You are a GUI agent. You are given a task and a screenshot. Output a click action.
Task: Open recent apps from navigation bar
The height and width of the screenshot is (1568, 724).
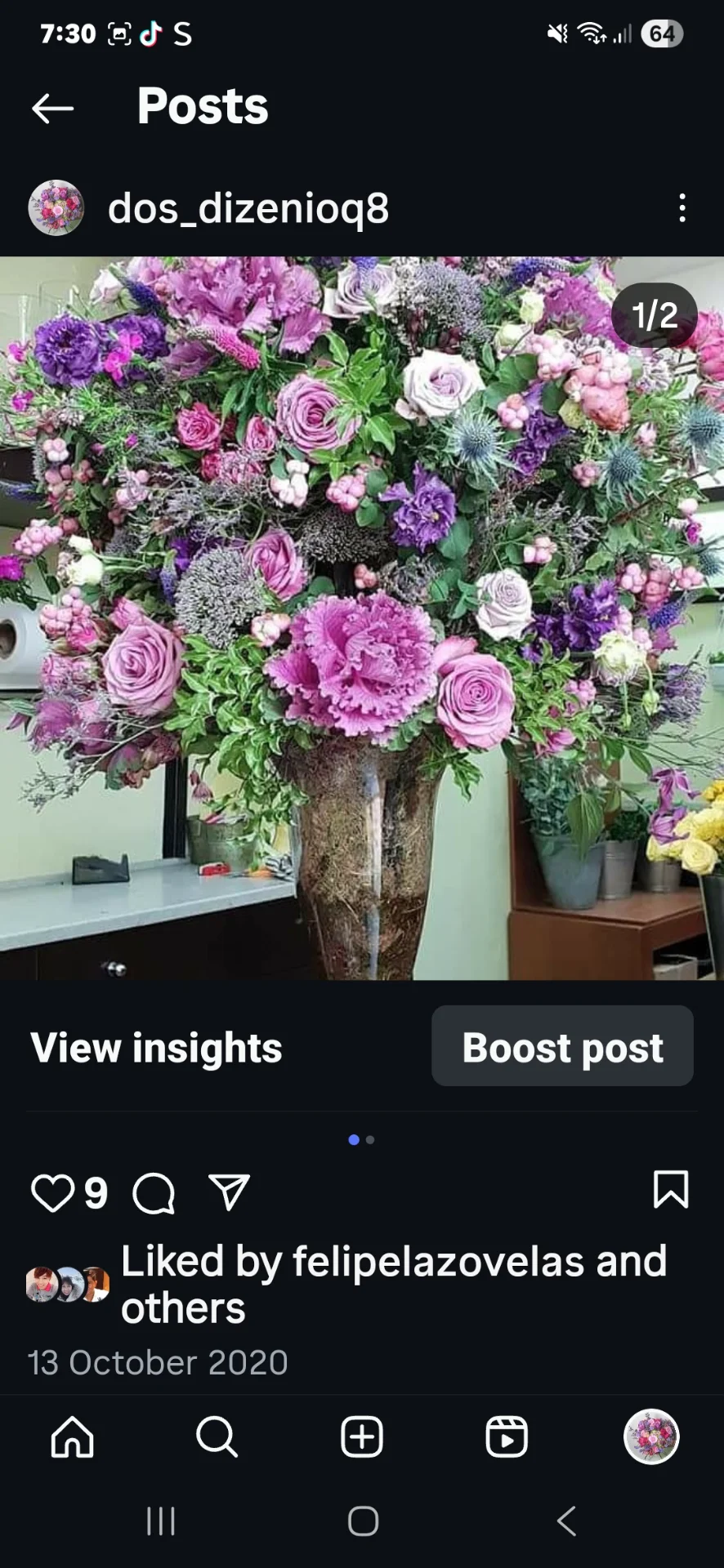tap(160, 1521)
